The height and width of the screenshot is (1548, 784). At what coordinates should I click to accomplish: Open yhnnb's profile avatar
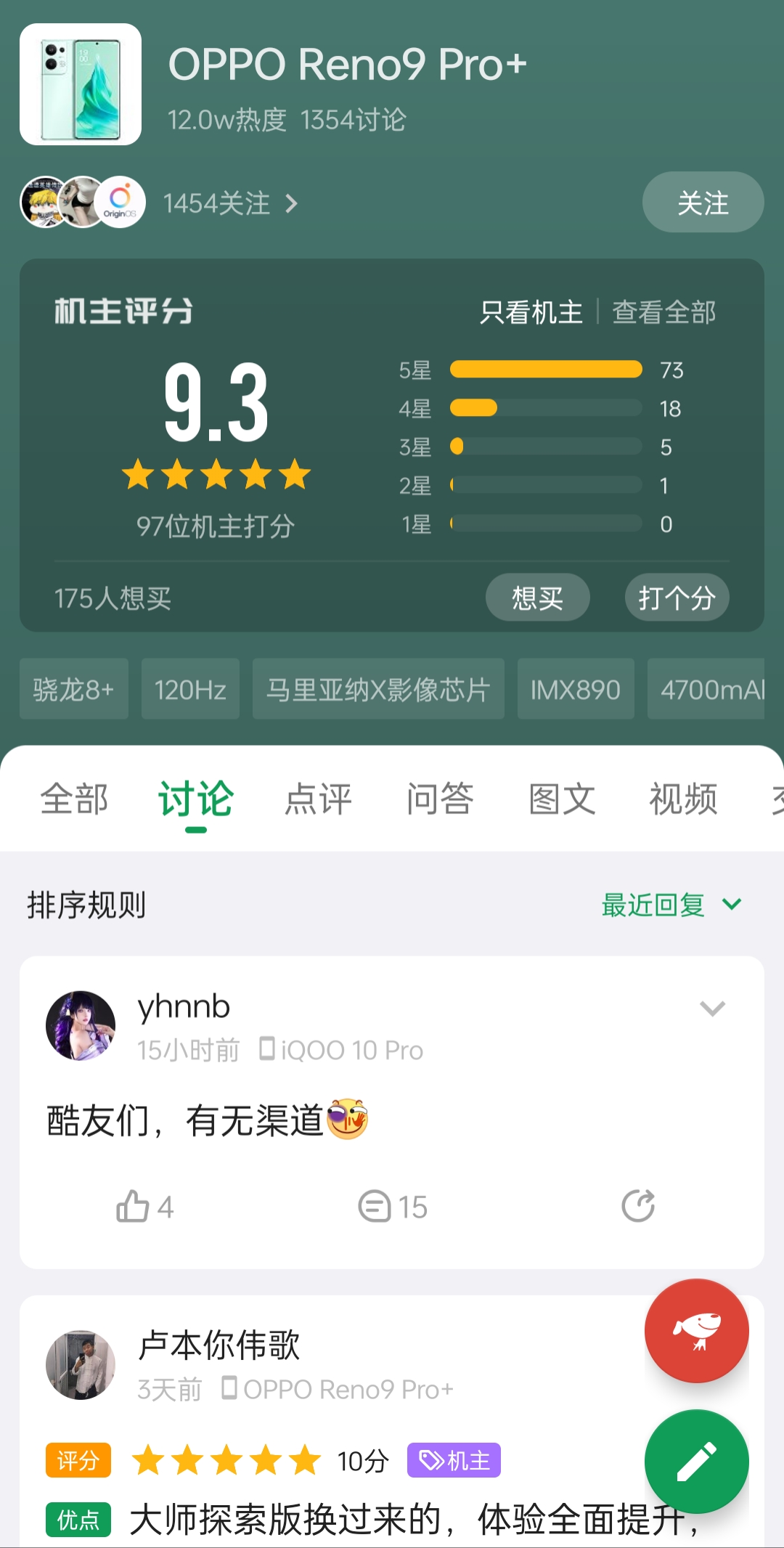[81, 1026]
